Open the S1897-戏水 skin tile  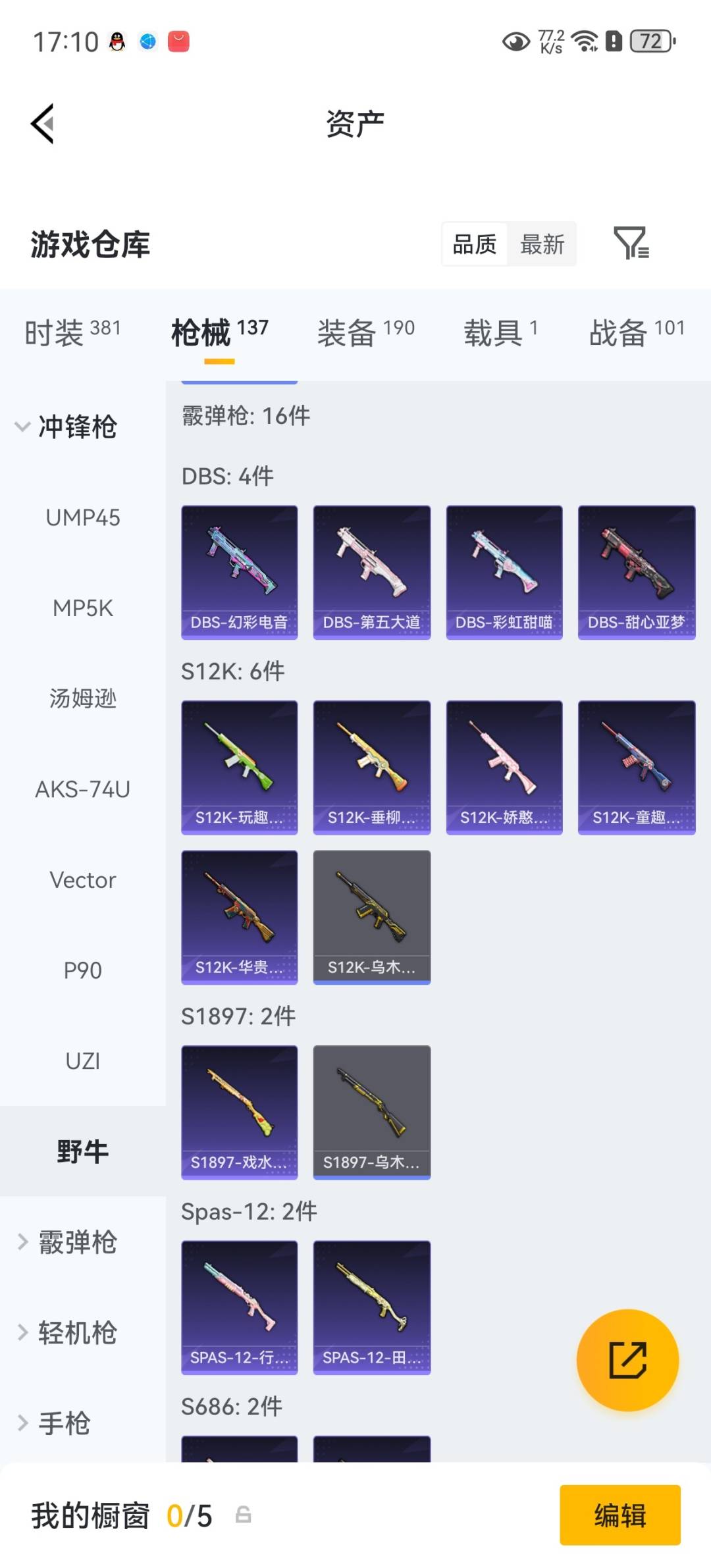tap(239, 1112)
